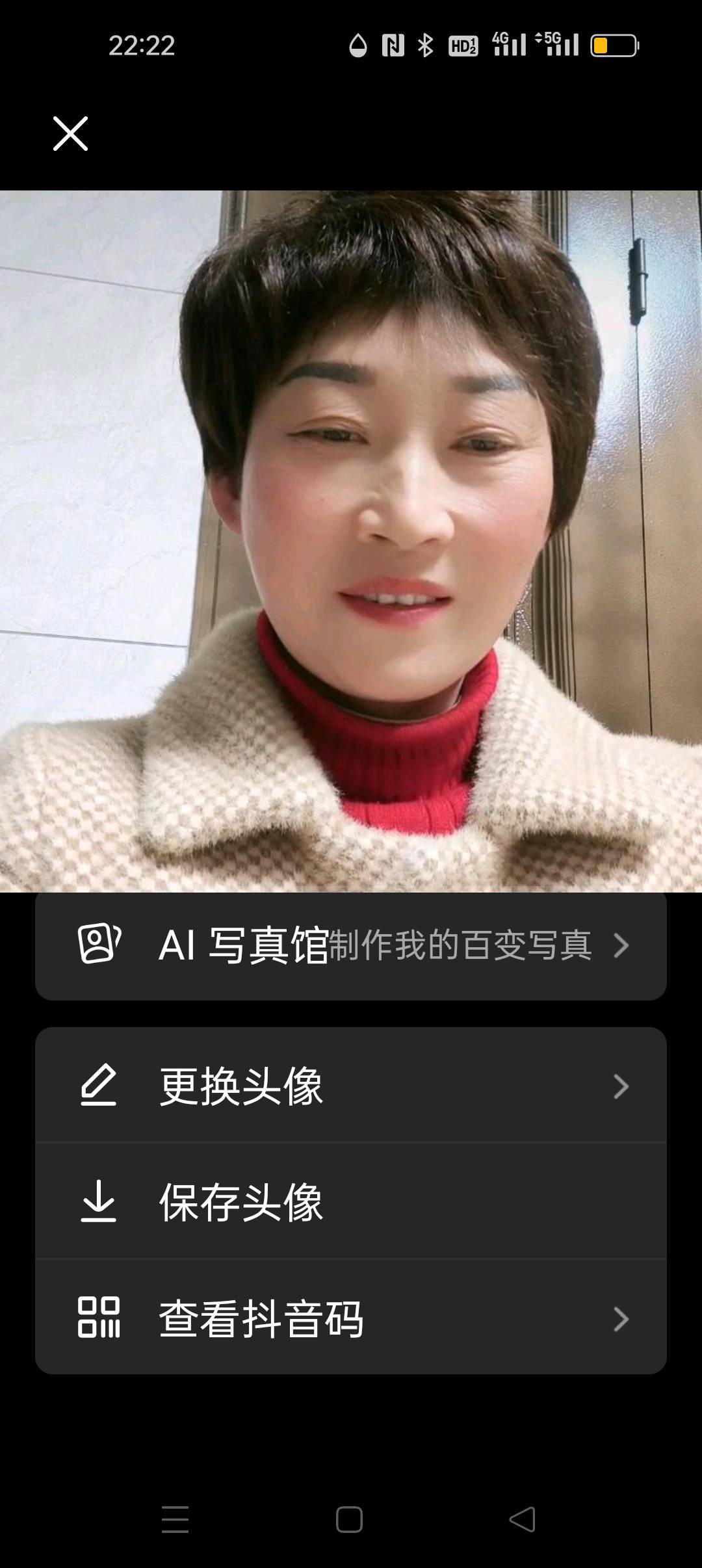Go back using system back button

tap(522, 1520)
